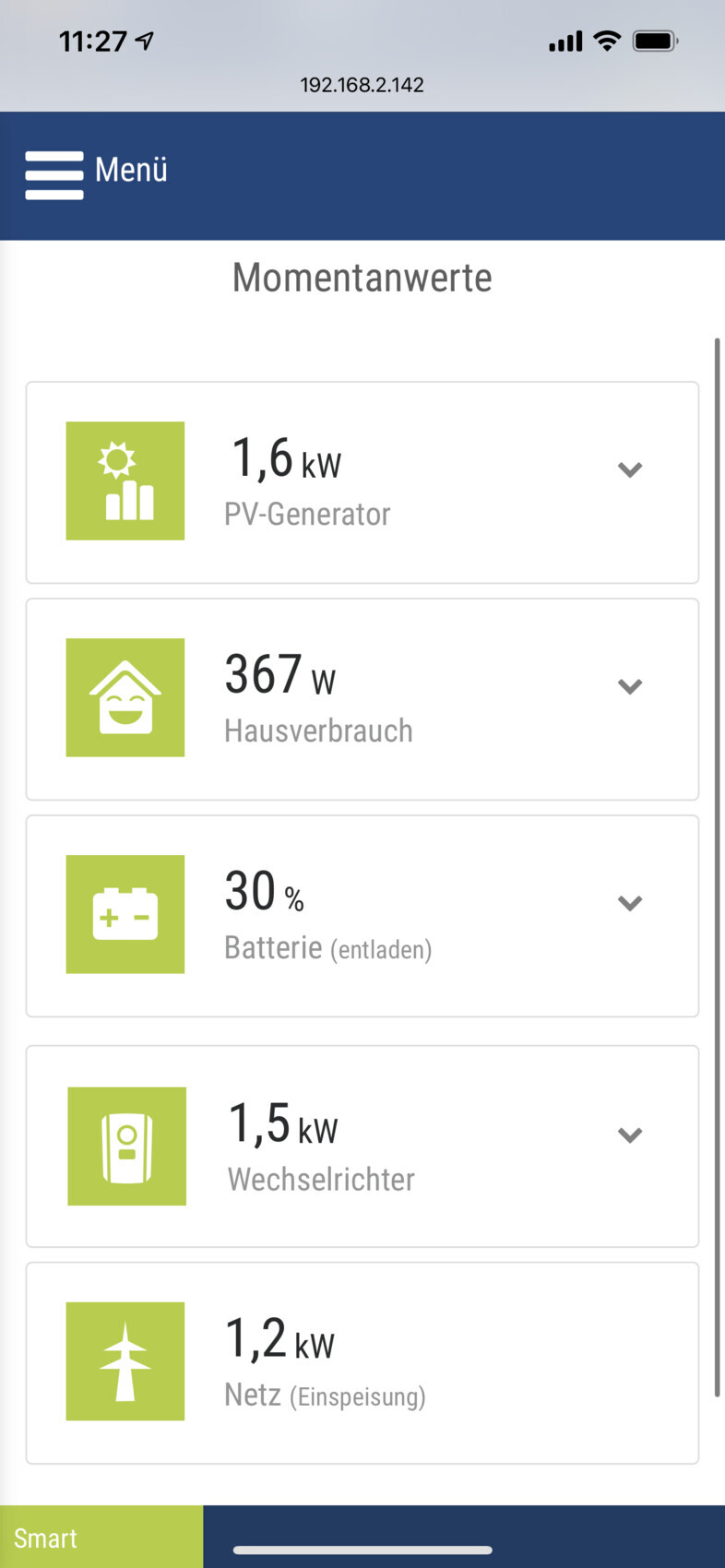725x1568 pixels.
Task: Expand the Batterie details chevron
Action: pyautogui.click(x=630, y=903)
